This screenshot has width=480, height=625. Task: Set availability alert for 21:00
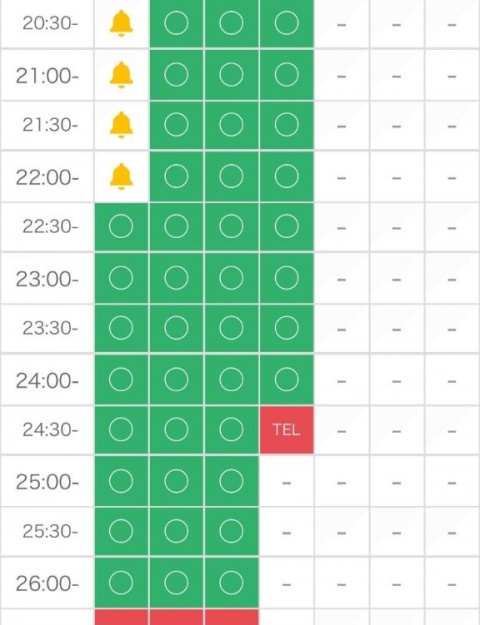pyautogui.click(x=121, y=75)
